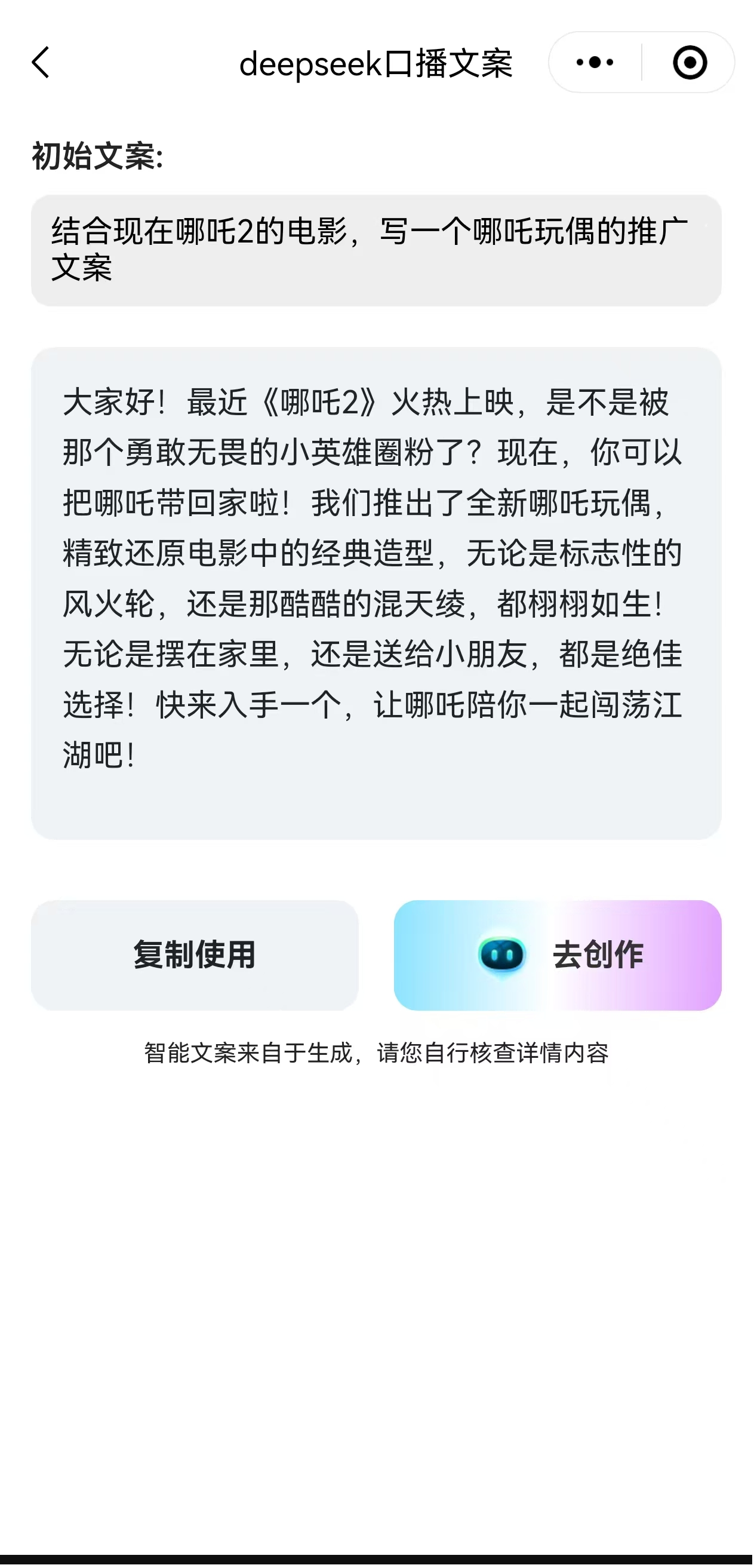Tap the 去创作 button
Image resolution: width=754 pixels, height=1568 pixels.
point(558,955)
